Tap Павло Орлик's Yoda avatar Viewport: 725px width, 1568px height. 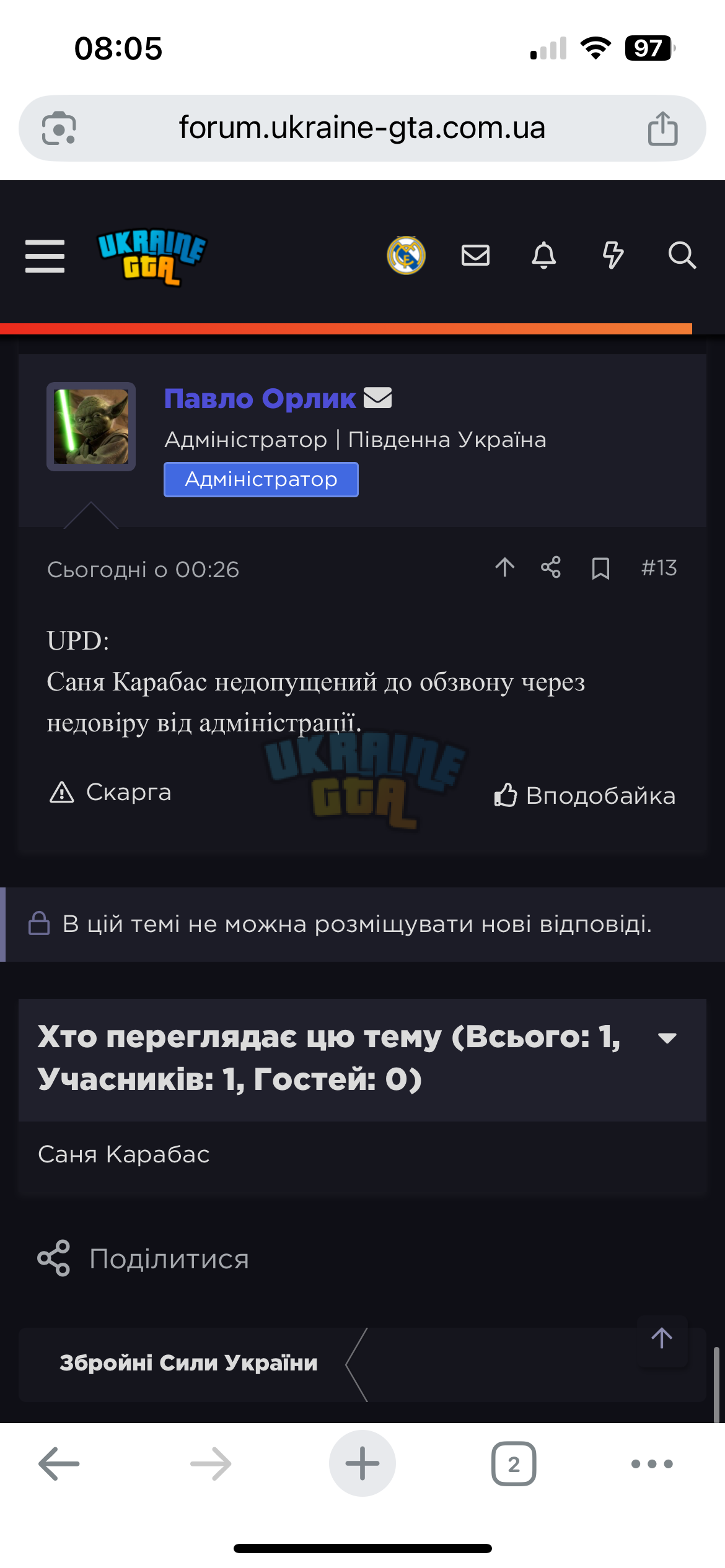click(91, 427)
